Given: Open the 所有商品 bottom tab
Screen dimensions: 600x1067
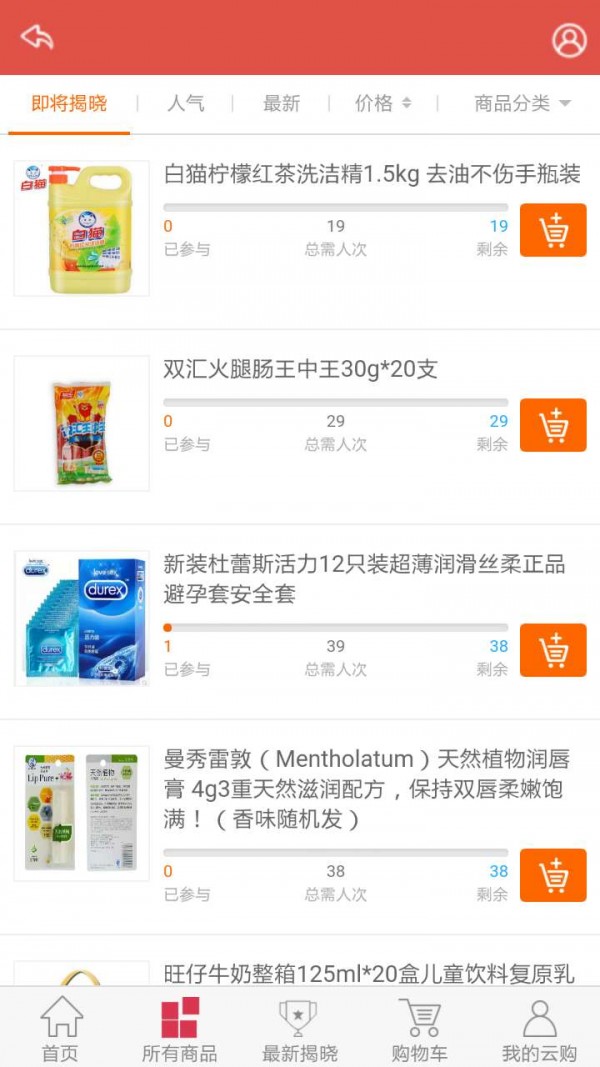Looking at the screenshot, I should click(180, 1028).
